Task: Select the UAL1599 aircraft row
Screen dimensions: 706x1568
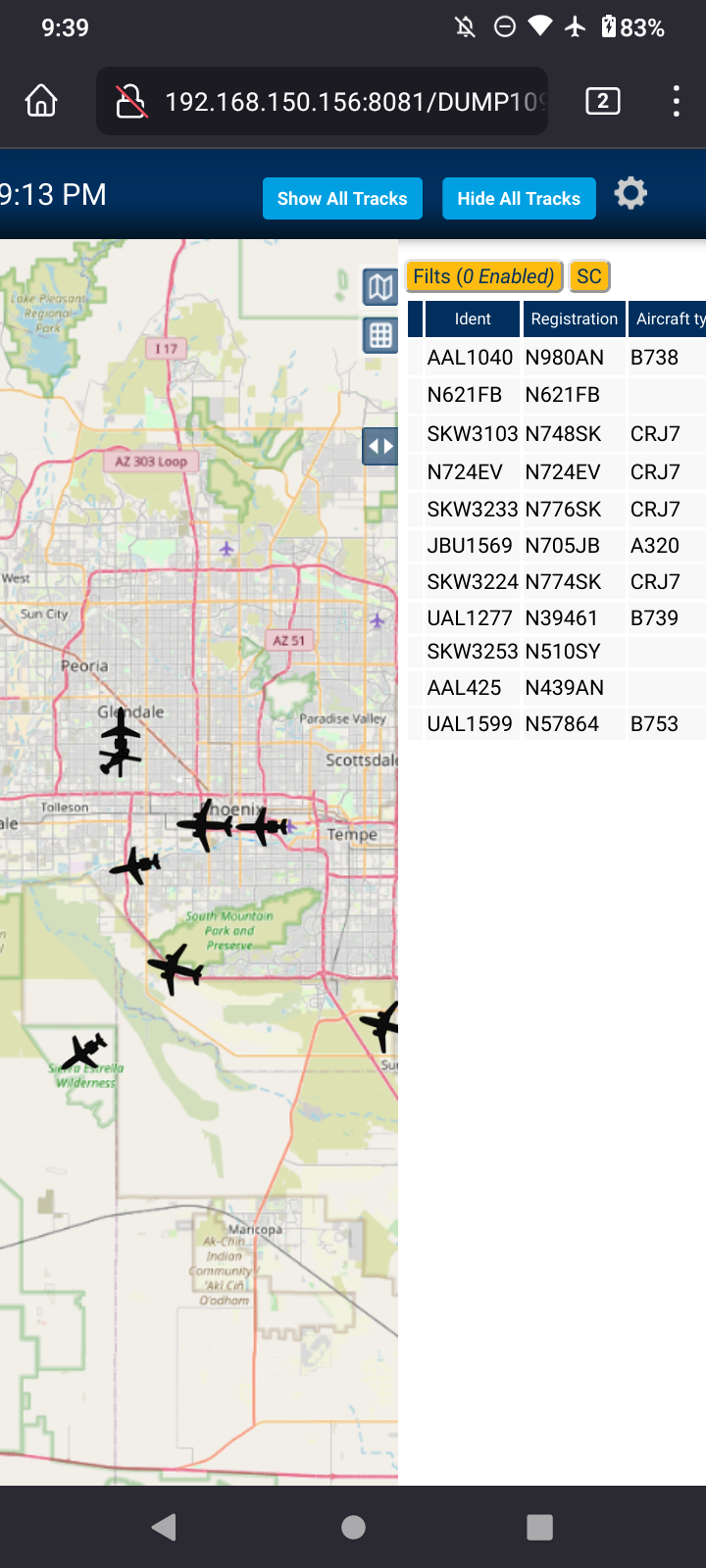Action: pyautogui.click(x=557, y=724)
